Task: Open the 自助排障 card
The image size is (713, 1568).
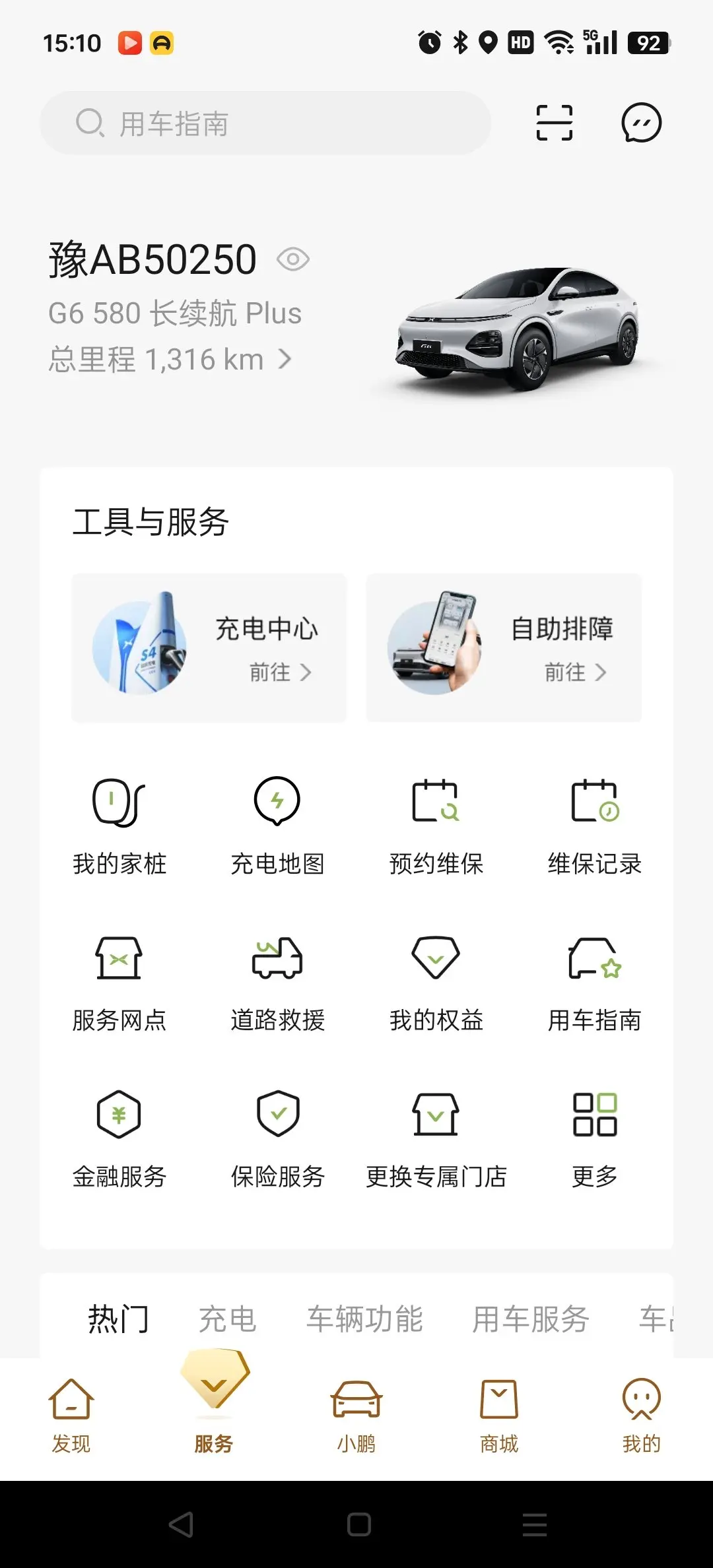Action: 504,647
